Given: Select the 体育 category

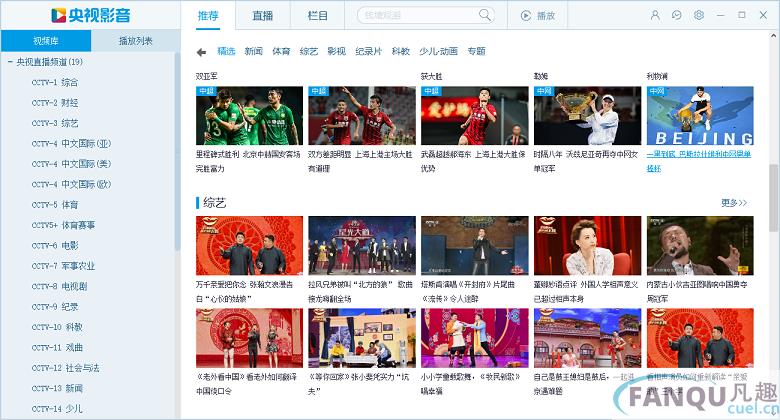Looking at the screenshot, I should click(x=281, y=51).
